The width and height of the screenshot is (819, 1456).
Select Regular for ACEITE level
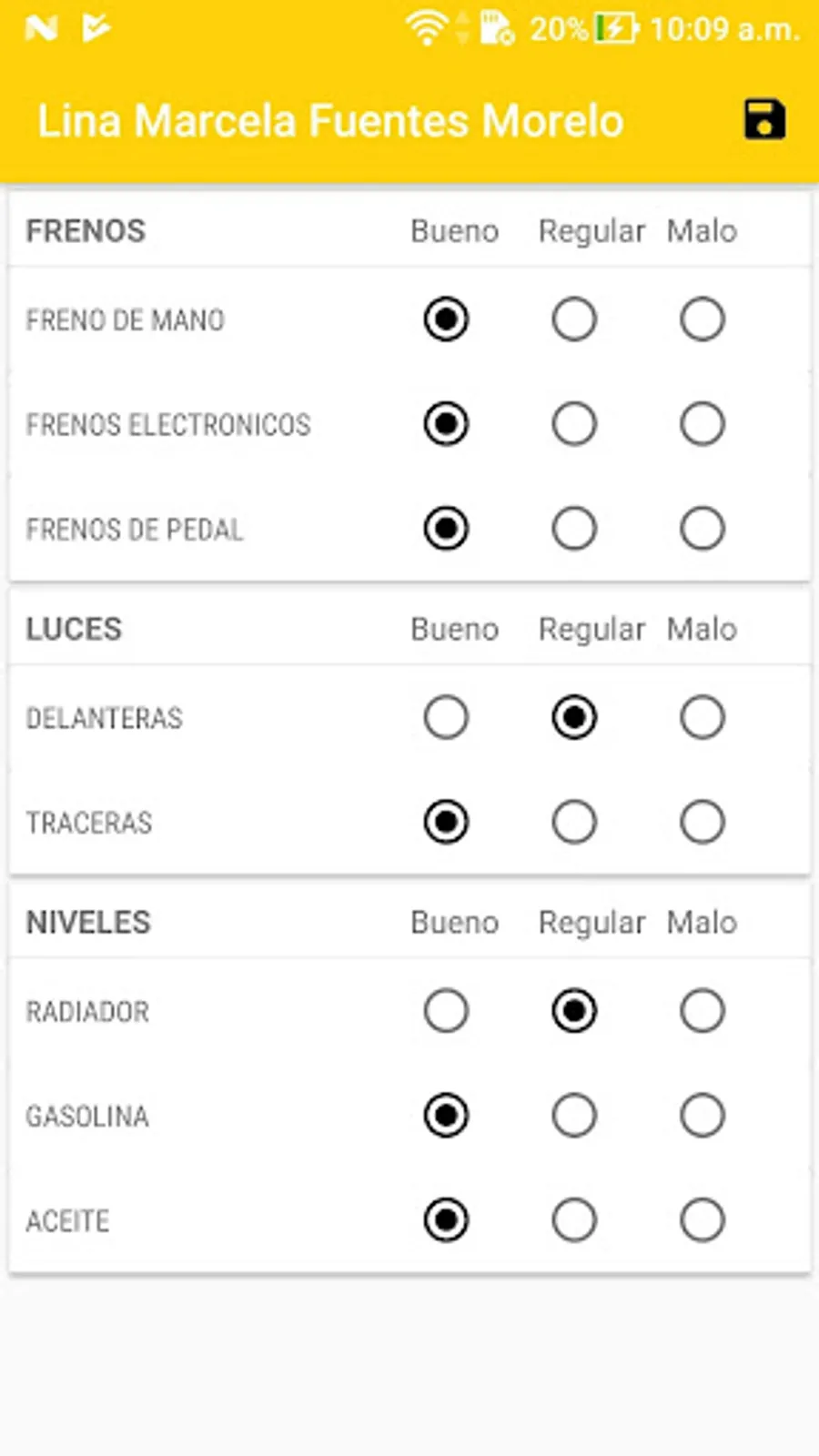tap(574, 1220)
